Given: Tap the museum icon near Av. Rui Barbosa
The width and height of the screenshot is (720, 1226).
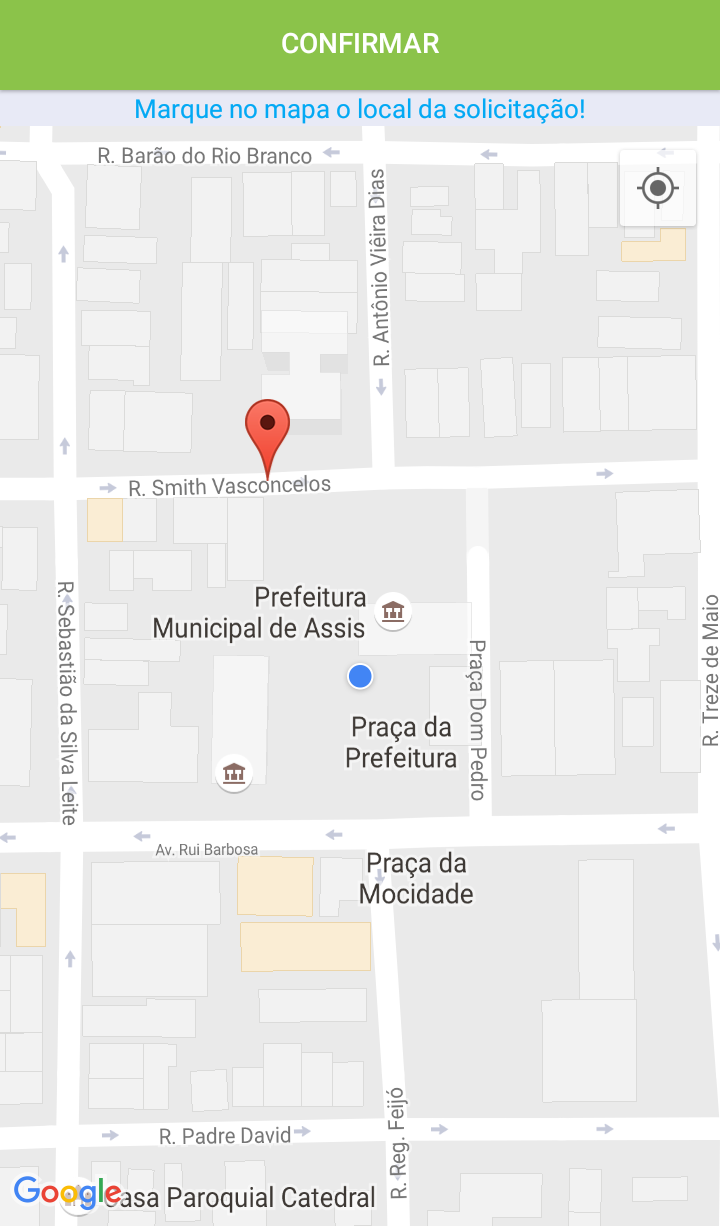Looking at the screenshot, I should pos(234,772).
